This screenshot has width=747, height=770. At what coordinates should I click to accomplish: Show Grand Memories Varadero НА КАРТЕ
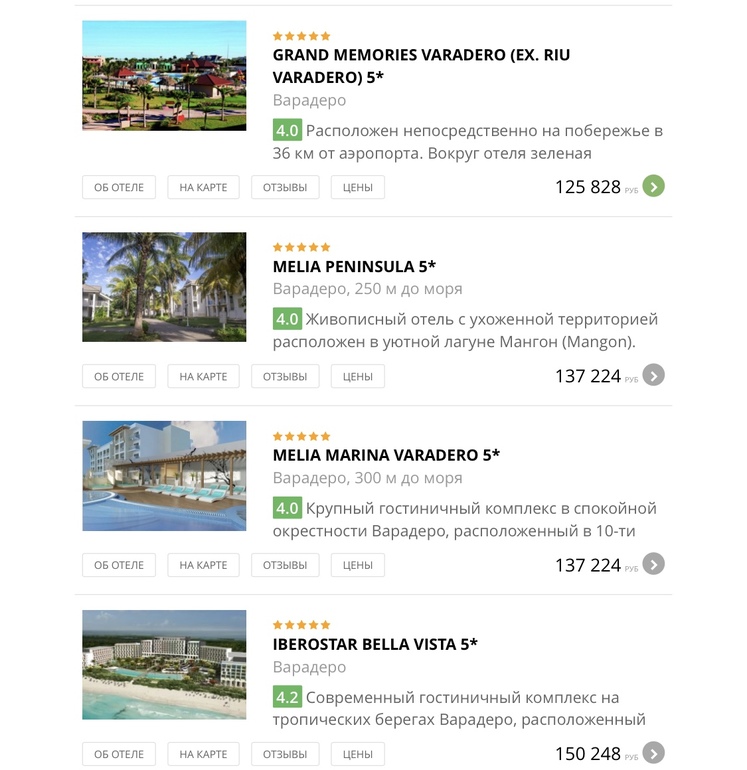point(203,187)
